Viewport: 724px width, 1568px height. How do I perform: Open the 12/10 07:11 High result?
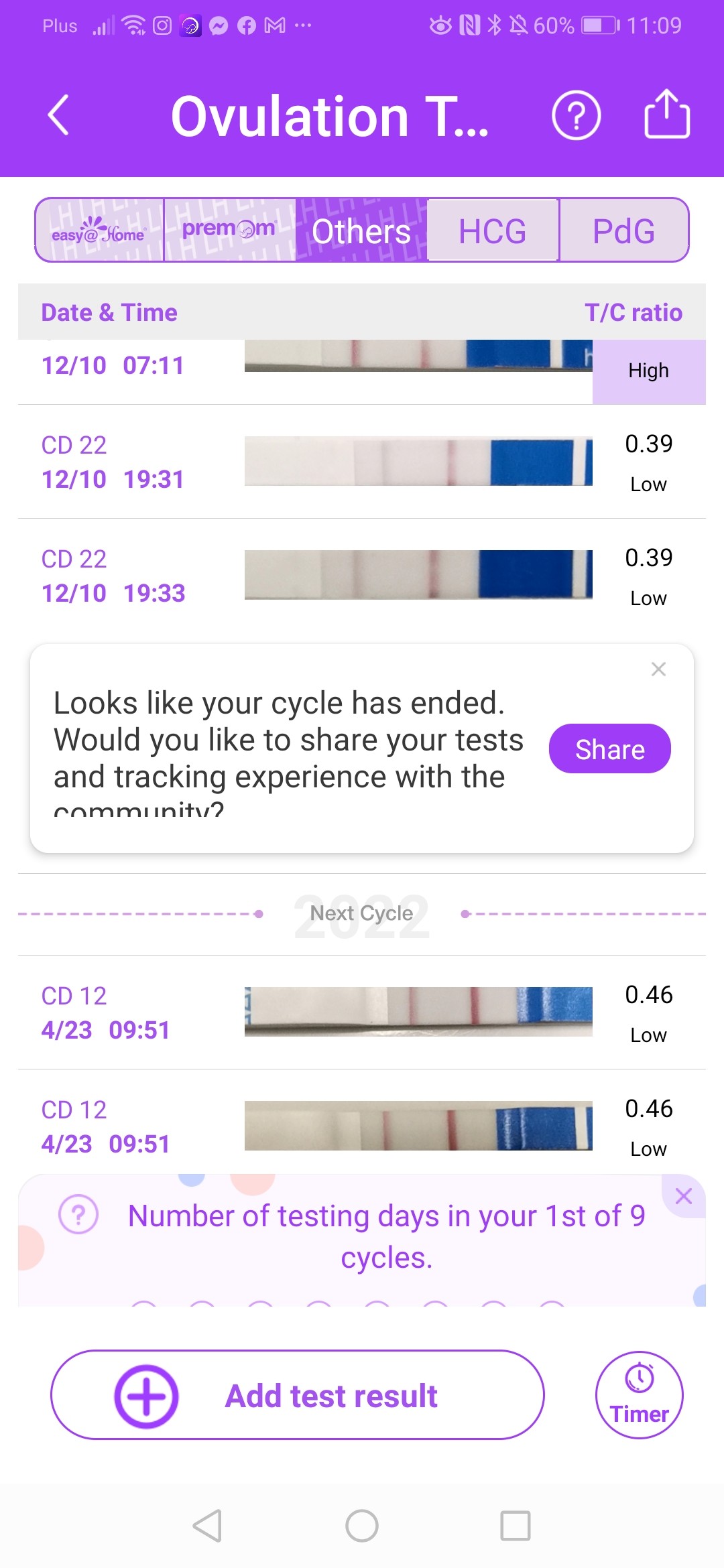pyautogui.click(x=362, y=369)
